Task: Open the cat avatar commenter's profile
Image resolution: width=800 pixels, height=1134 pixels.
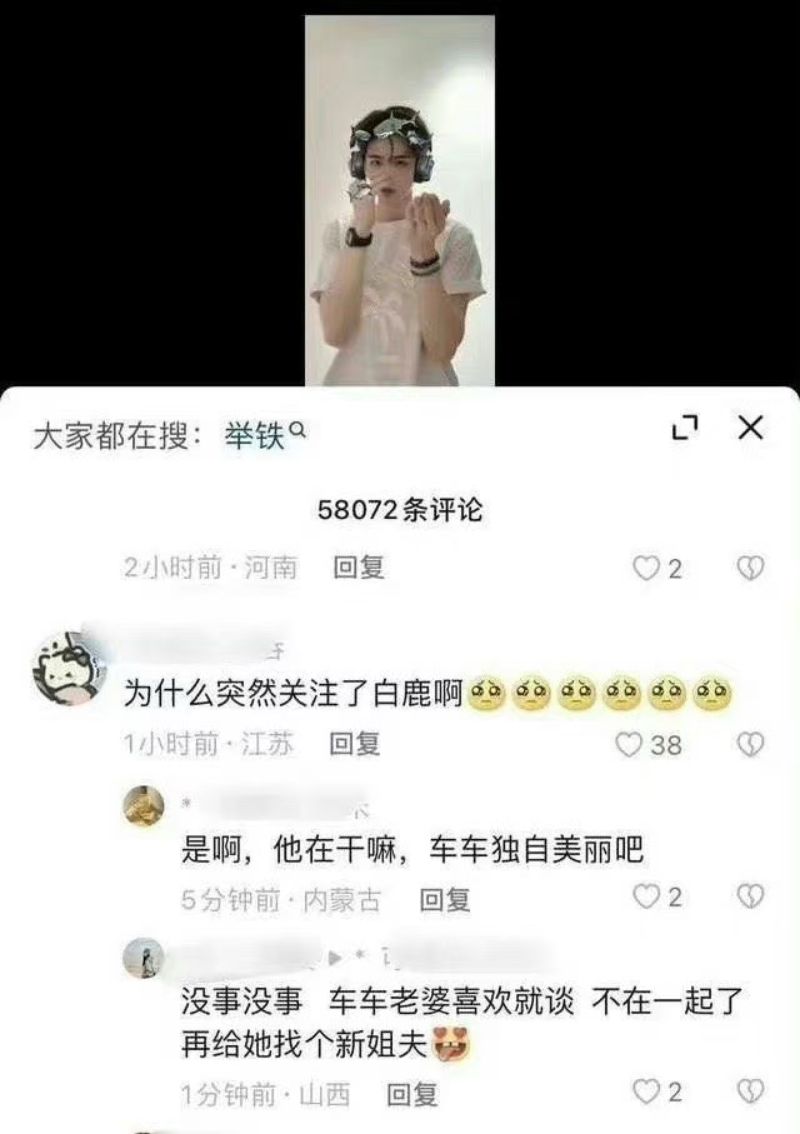Action: click(70, 668)
